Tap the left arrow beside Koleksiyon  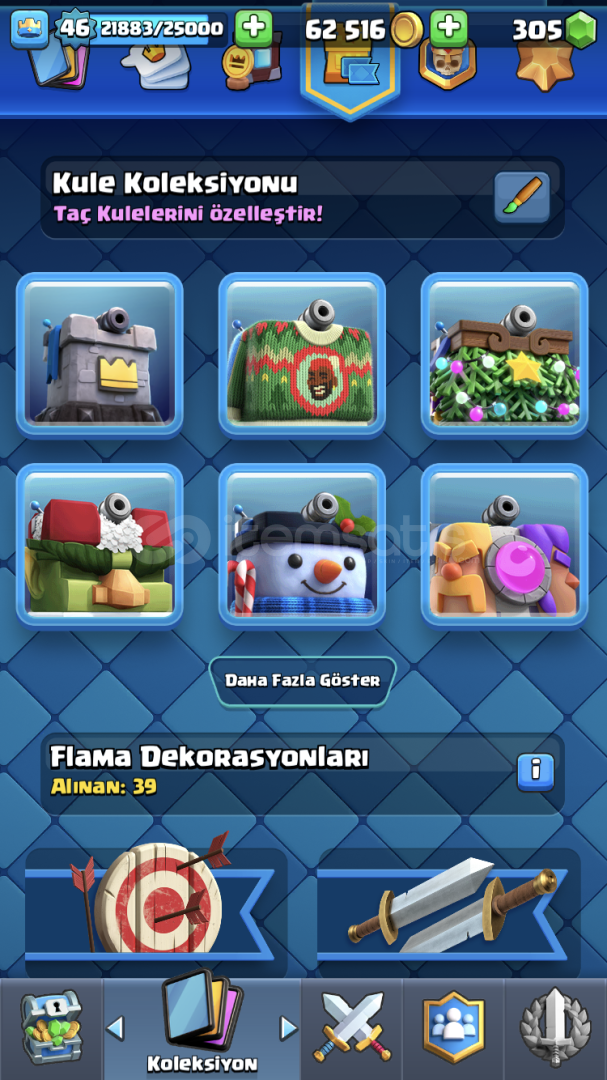pos(116,1027)
